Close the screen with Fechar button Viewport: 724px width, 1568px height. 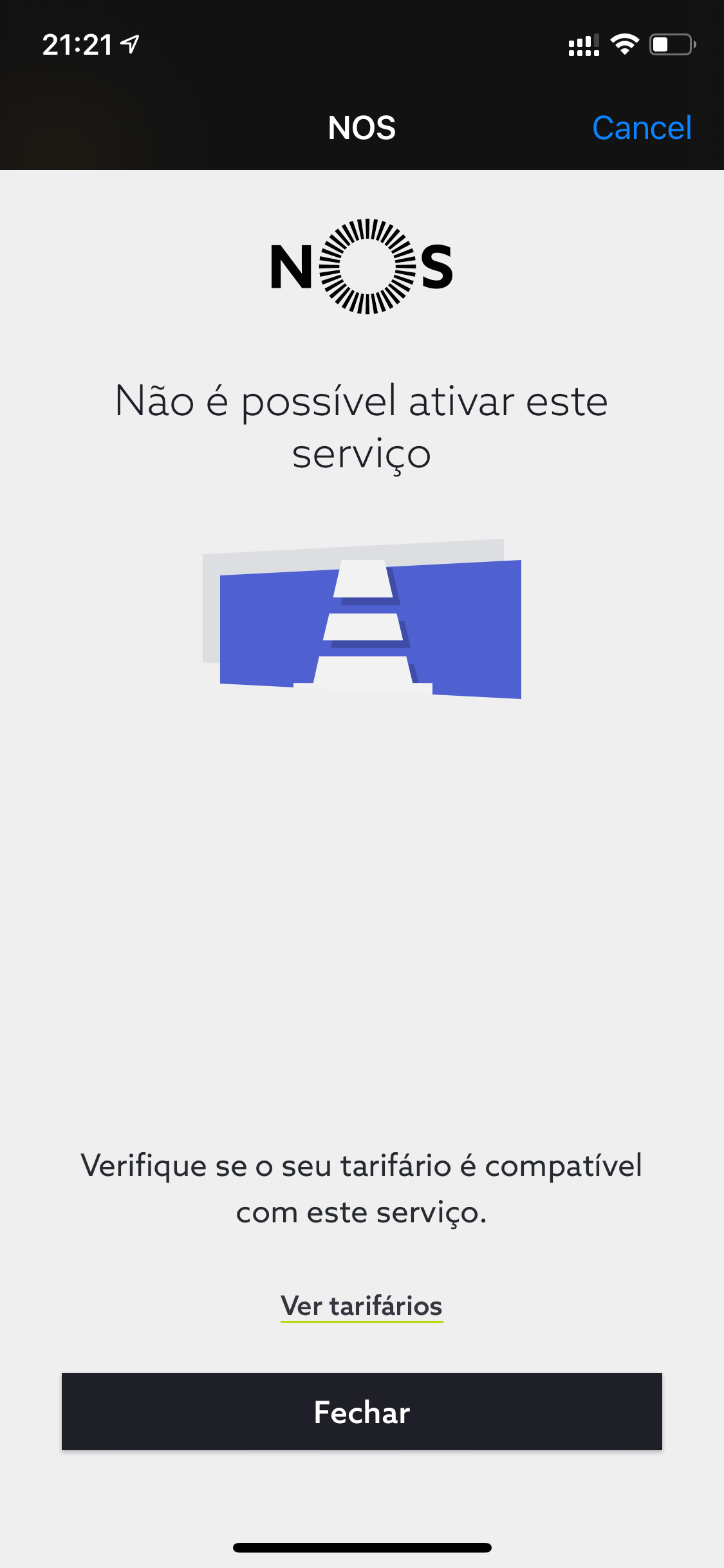coord(362,1412)
